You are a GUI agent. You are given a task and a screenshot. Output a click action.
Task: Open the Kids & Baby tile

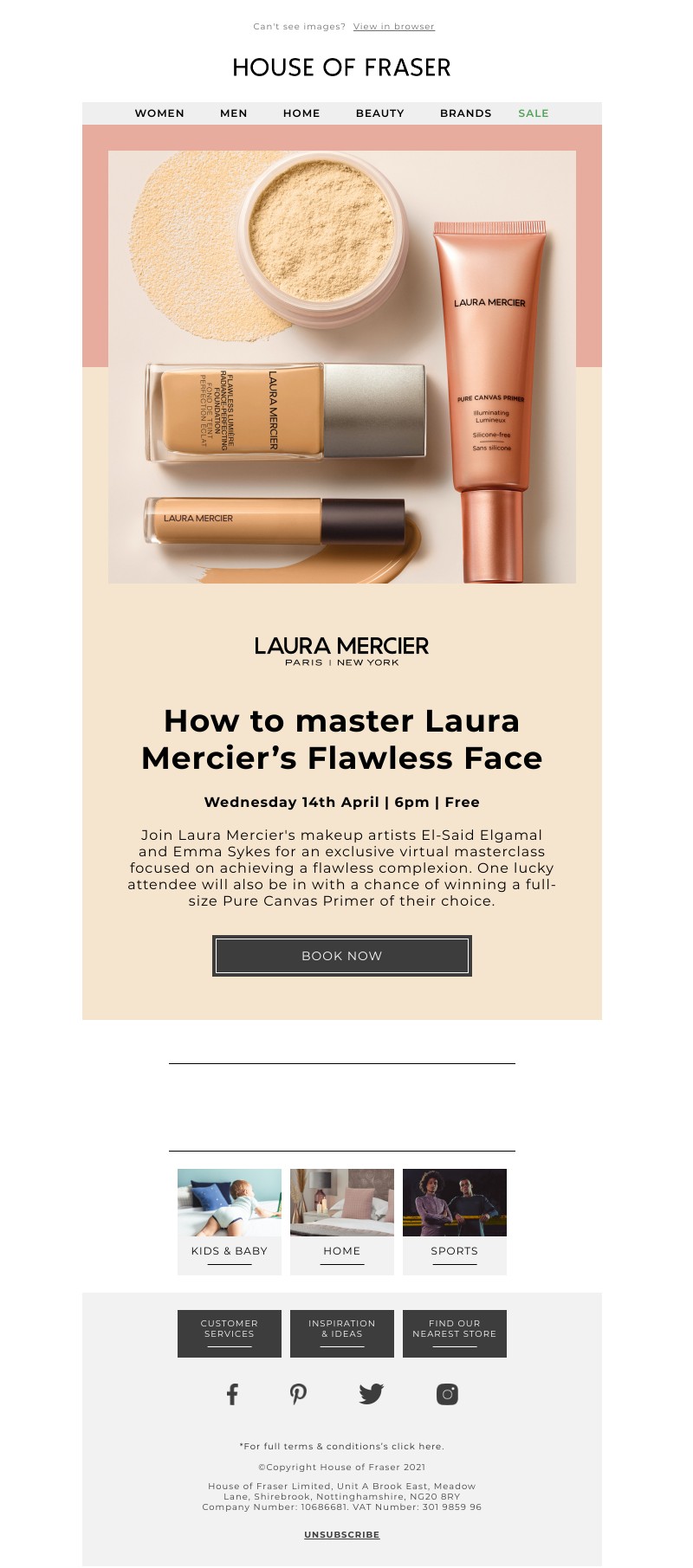tap(230, 1221)
